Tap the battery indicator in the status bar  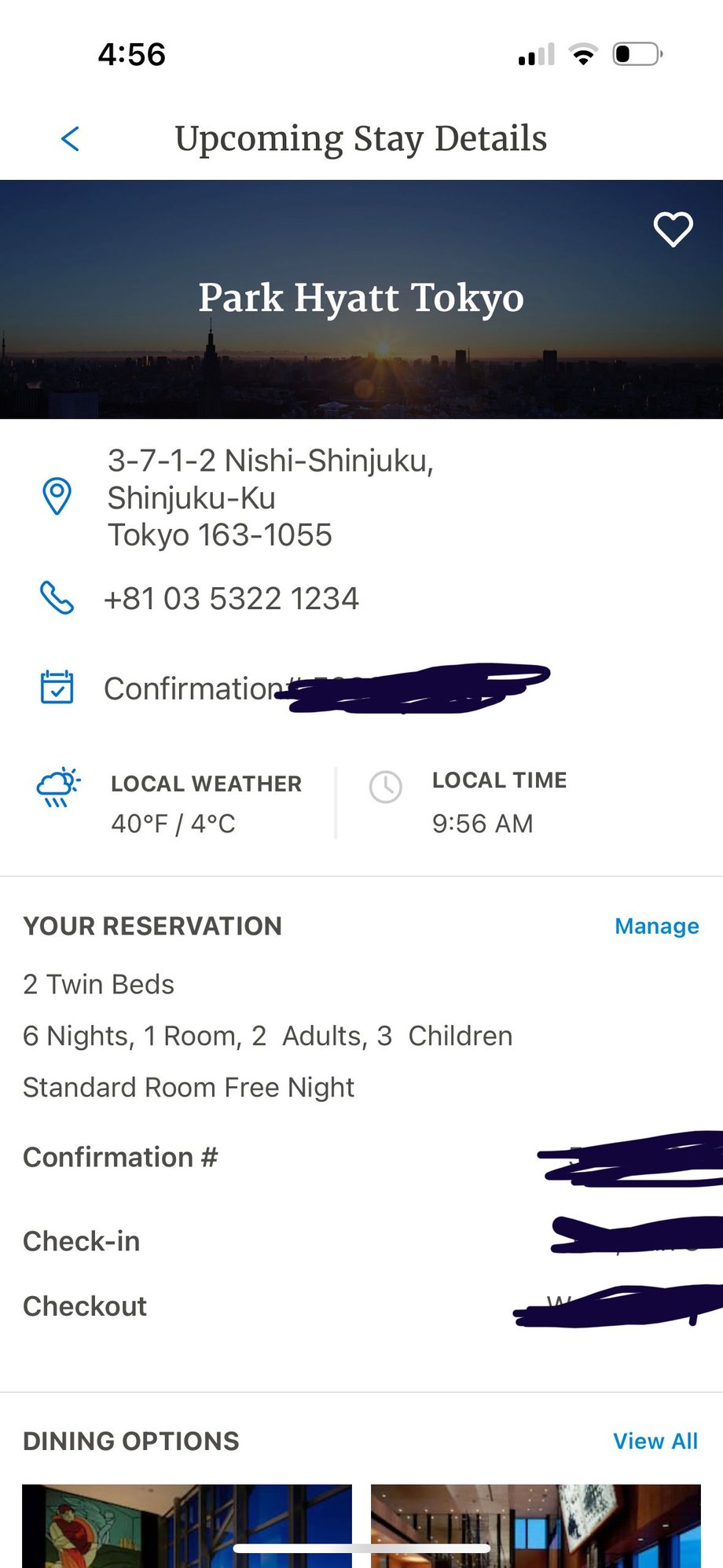click(x=638, y=53)
